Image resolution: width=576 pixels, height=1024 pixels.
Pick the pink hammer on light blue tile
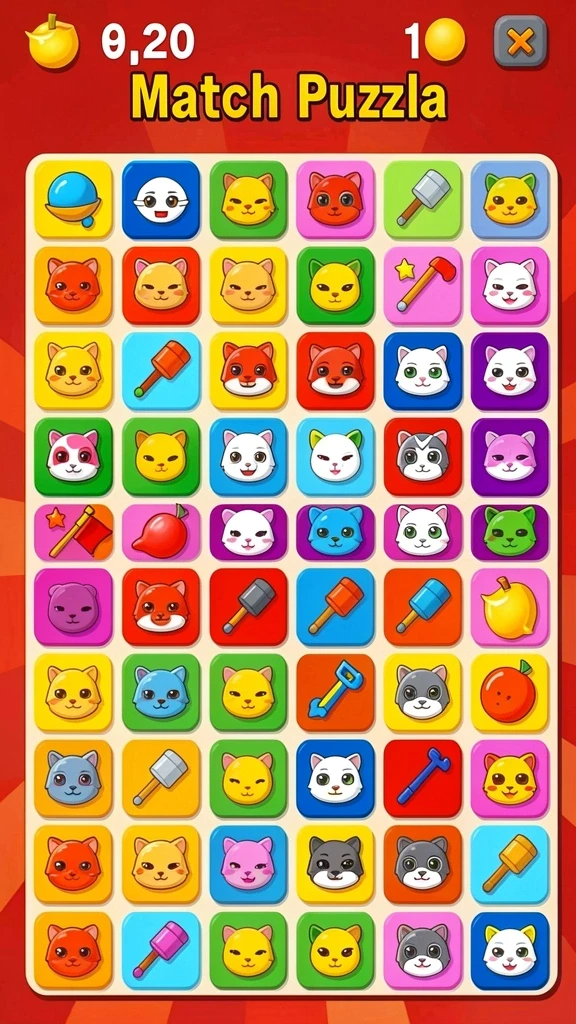161,950
